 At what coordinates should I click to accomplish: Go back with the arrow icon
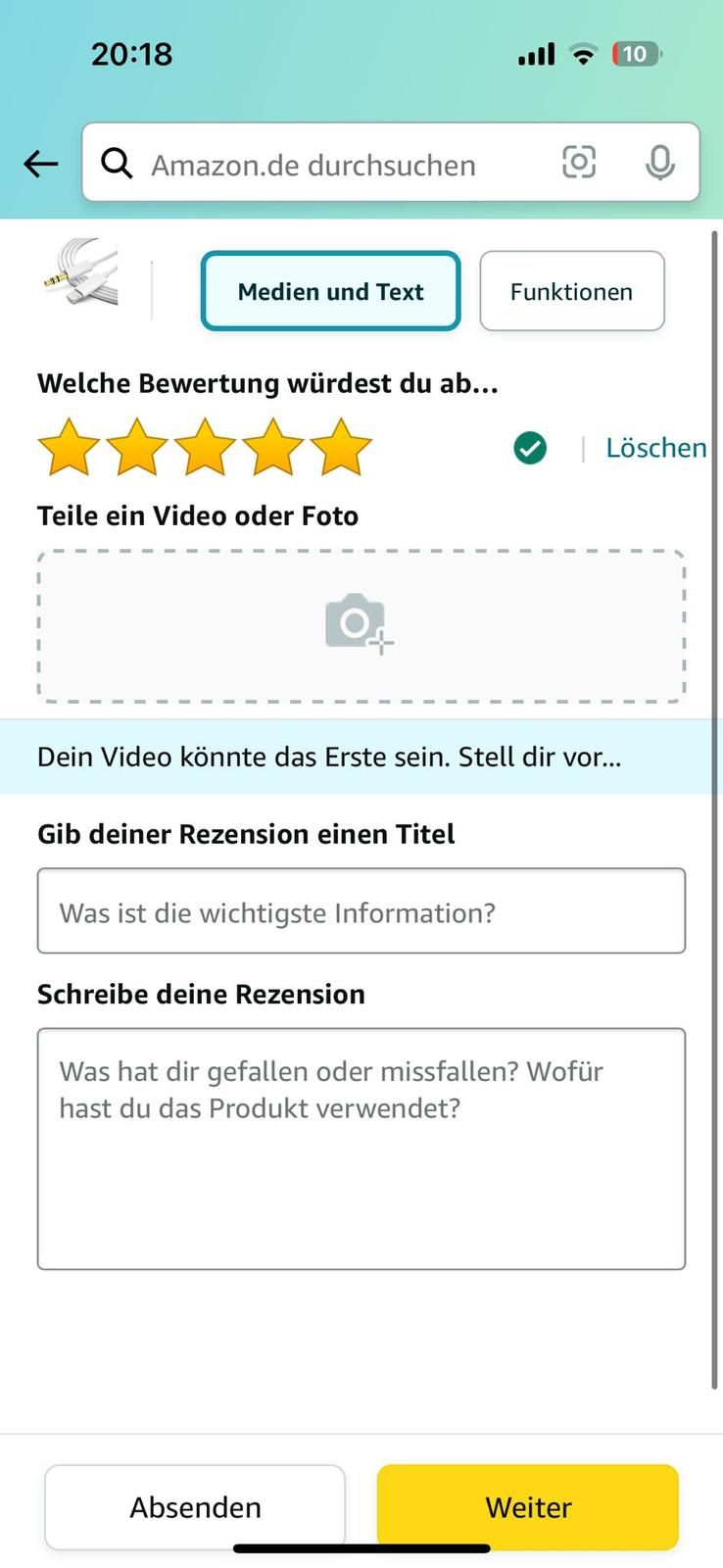(x=41, y=164)
